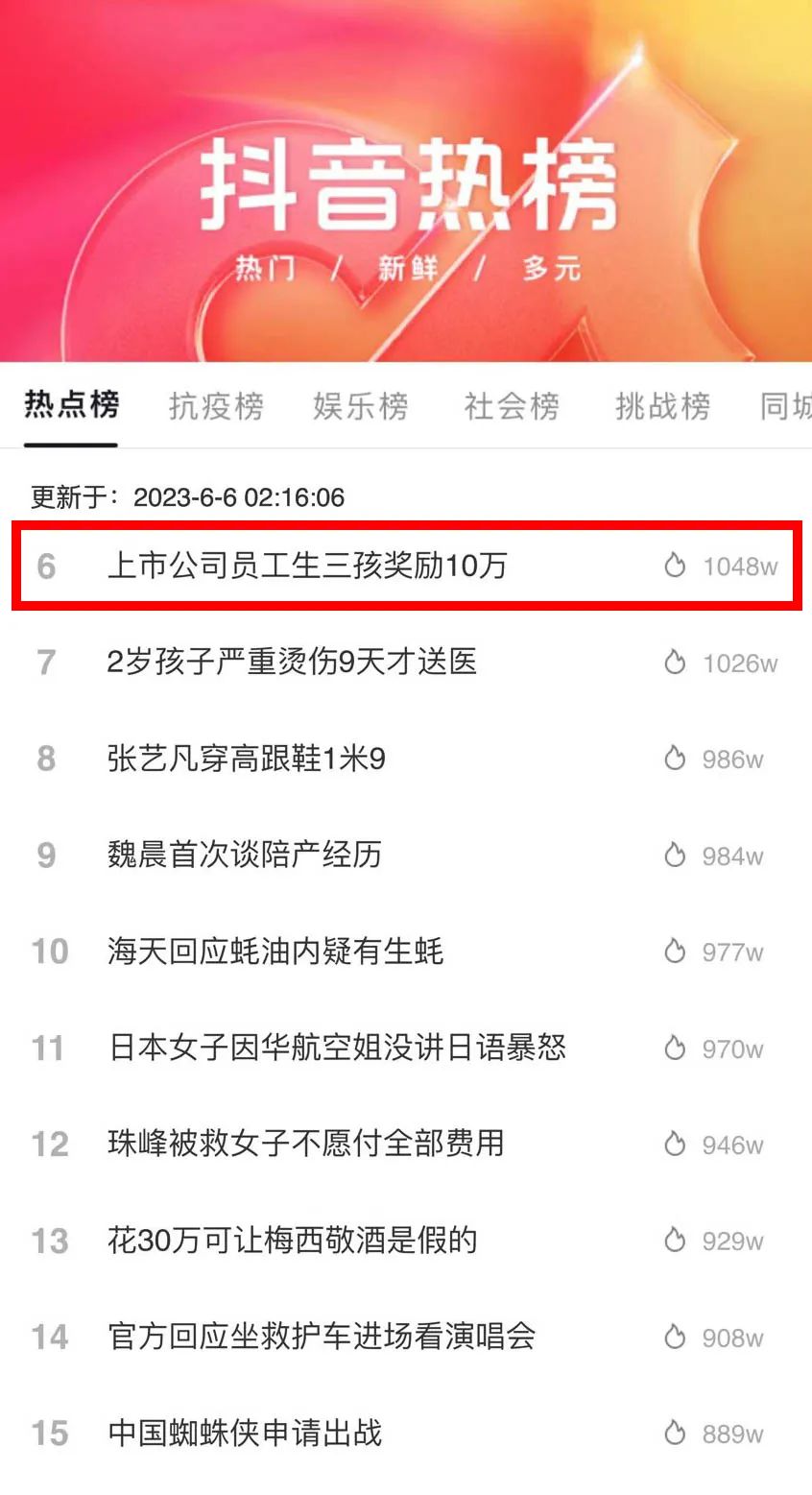The height and width of the screenshot is (1495, 812).
Task: Select the 社会榜 tab
Action: 512,406
